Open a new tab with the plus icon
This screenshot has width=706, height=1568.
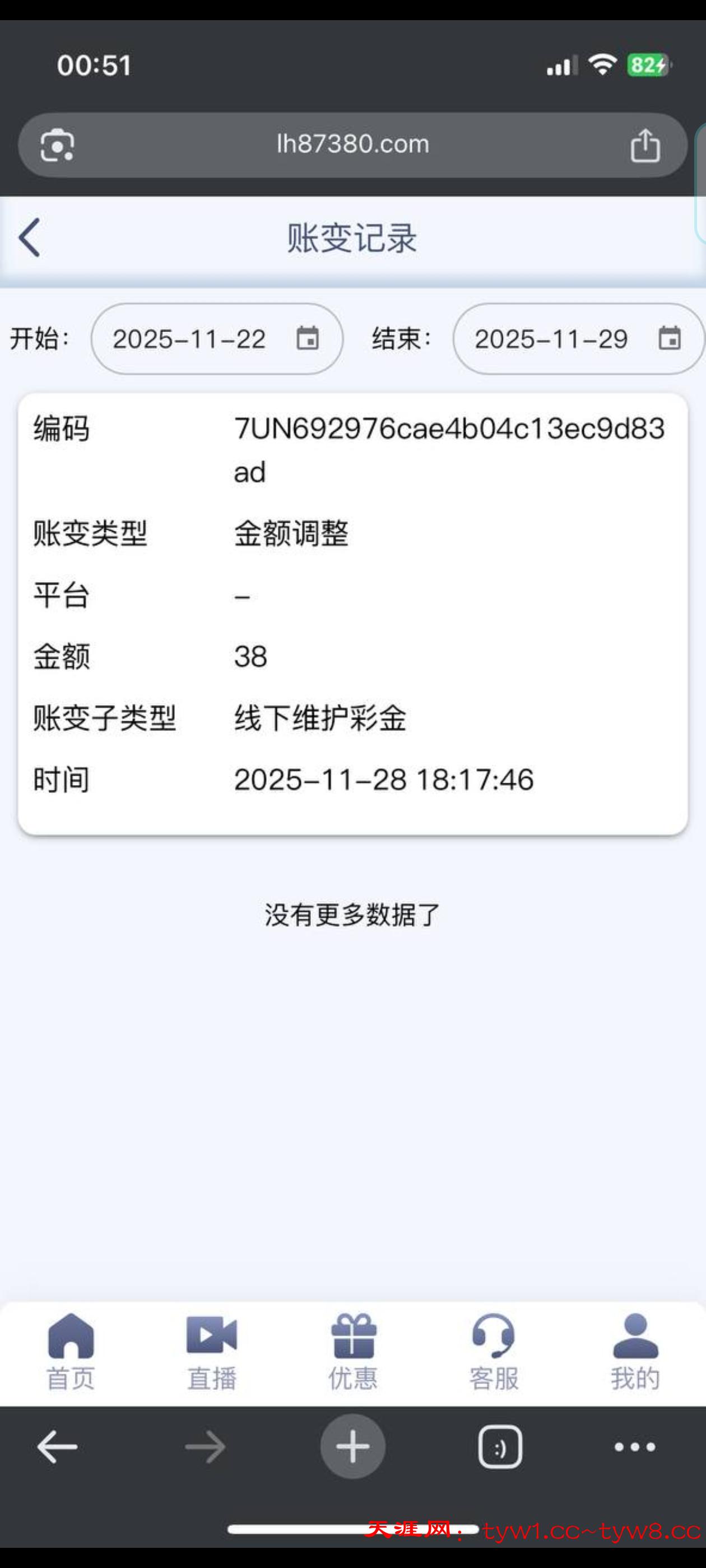click(354, 1448)
